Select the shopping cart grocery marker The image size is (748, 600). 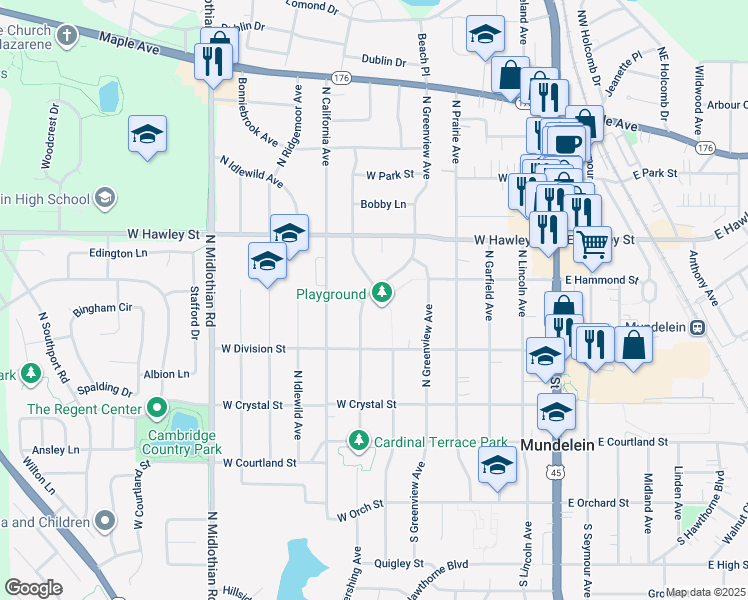[x=592, y=243]
